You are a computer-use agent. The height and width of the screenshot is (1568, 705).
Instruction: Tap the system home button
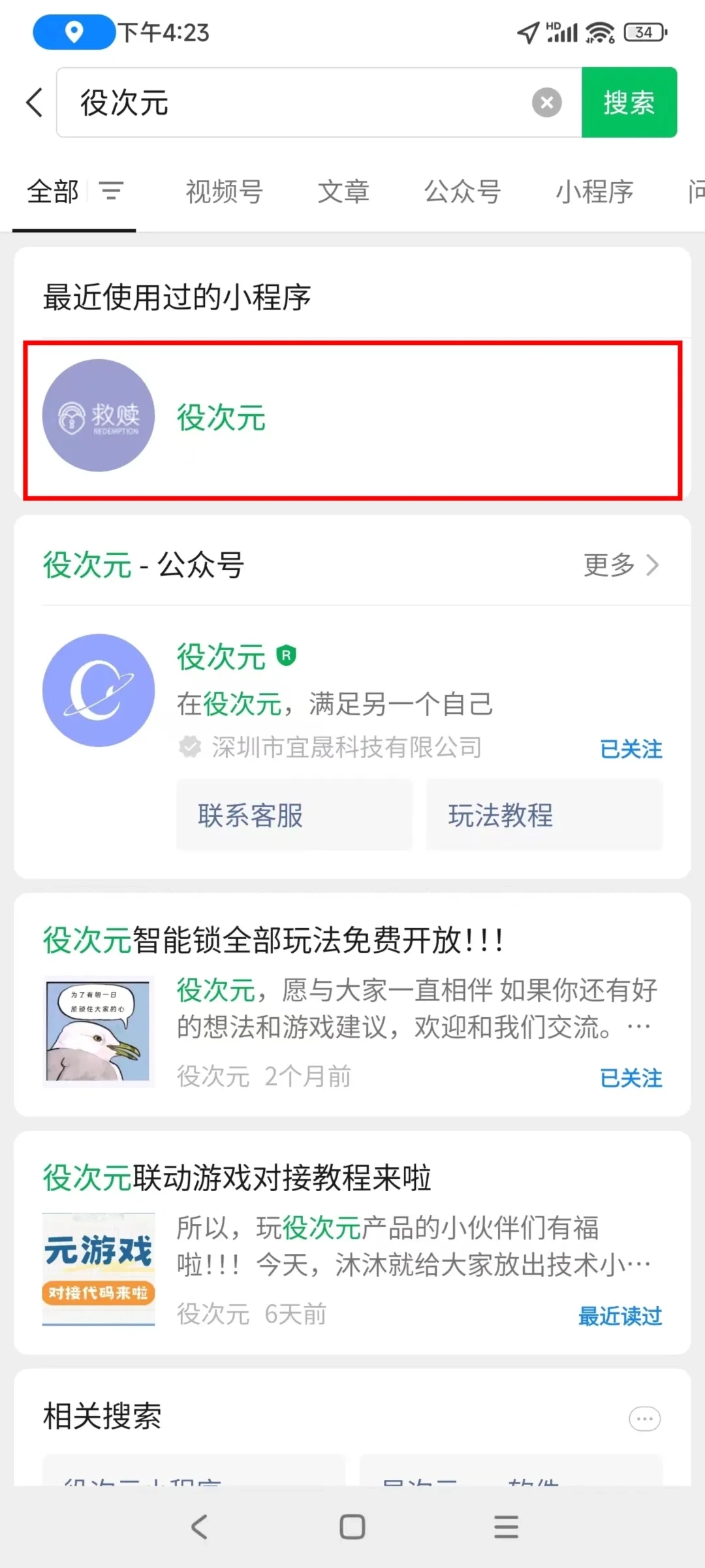[352, 1527]
